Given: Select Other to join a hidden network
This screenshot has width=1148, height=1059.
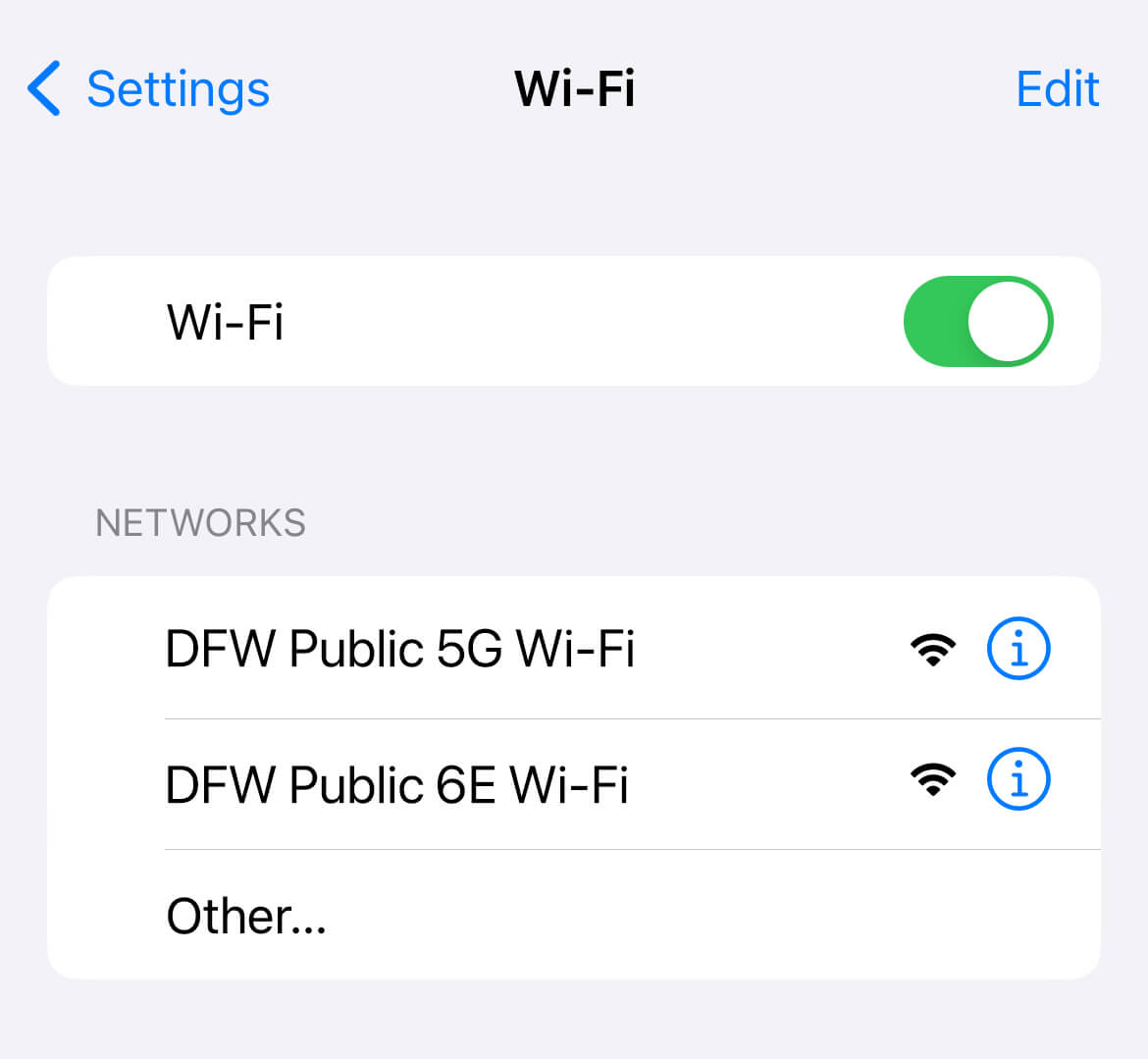Looking at the screenshot, I should click(246, 917).
